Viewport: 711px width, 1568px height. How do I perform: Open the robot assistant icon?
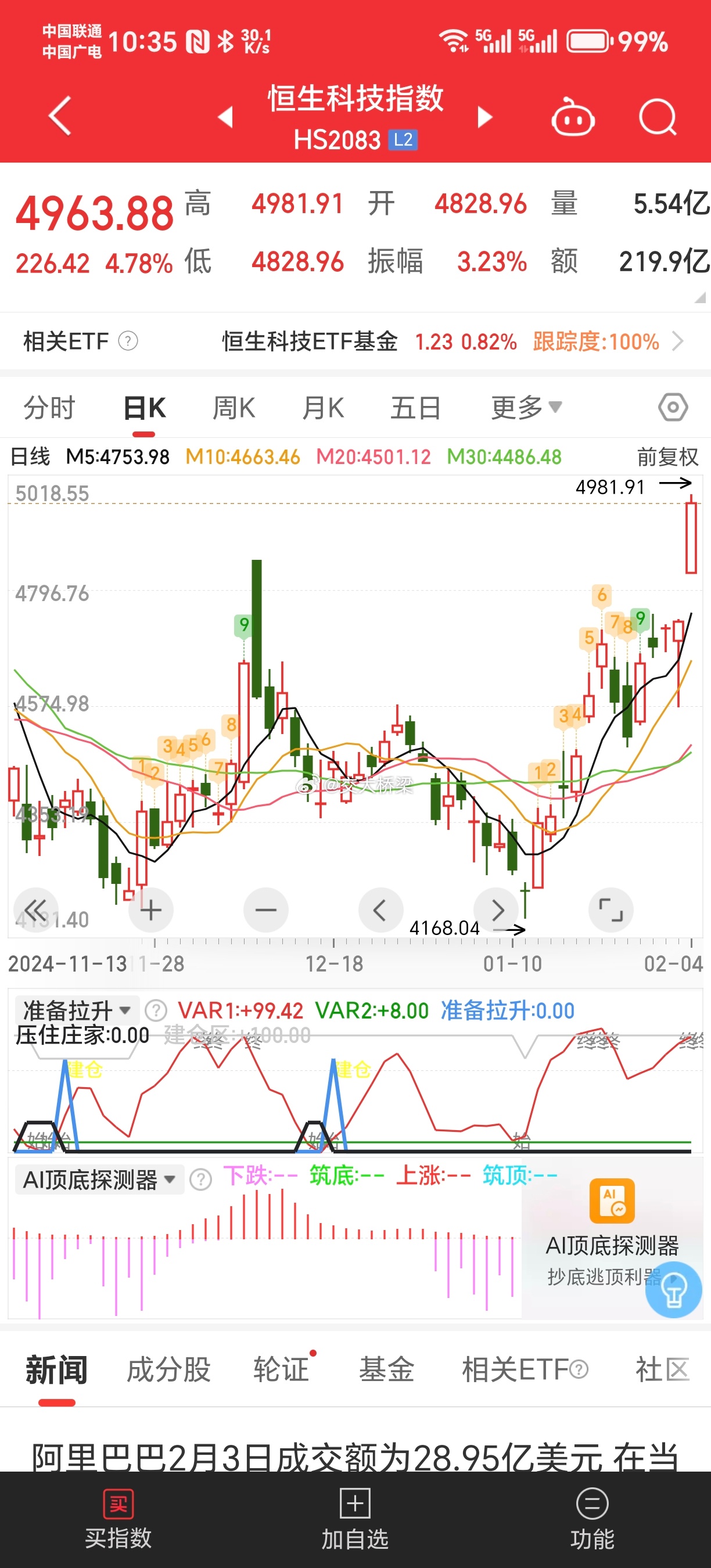[x=572, y=117]
